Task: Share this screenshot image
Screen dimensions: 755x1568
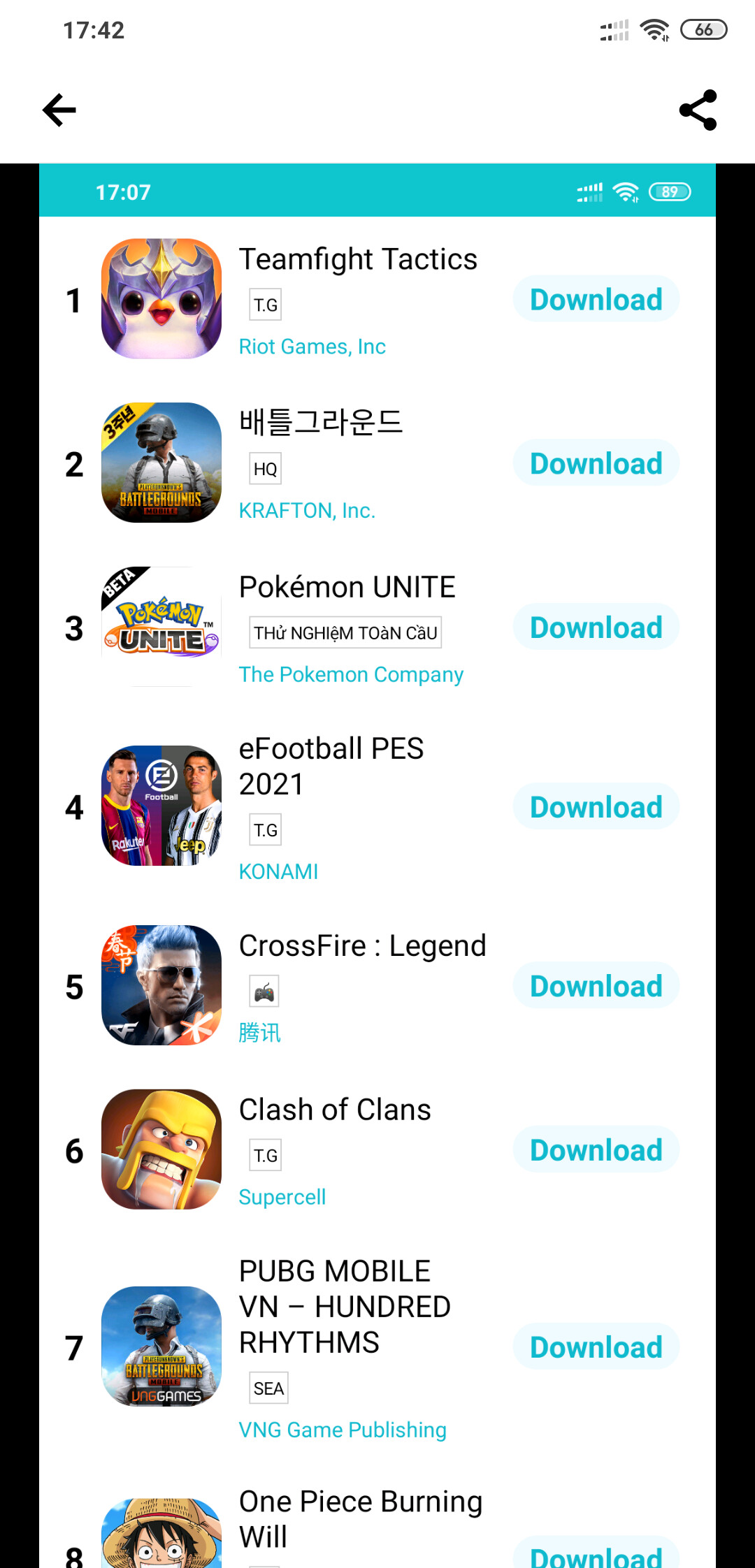Action: 698,110
